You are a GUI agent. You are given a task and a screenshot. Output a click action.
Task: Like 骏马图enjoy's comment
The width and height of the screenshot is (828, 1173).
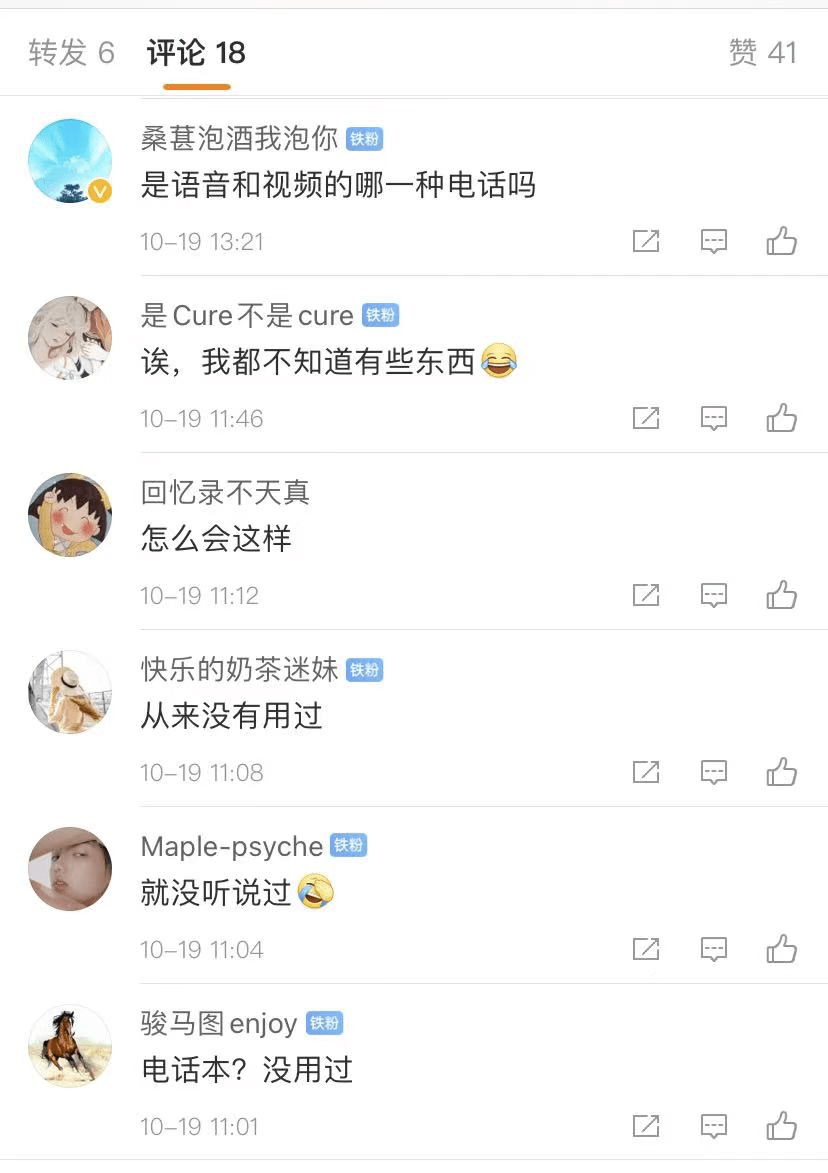(x=781, y=1126)
